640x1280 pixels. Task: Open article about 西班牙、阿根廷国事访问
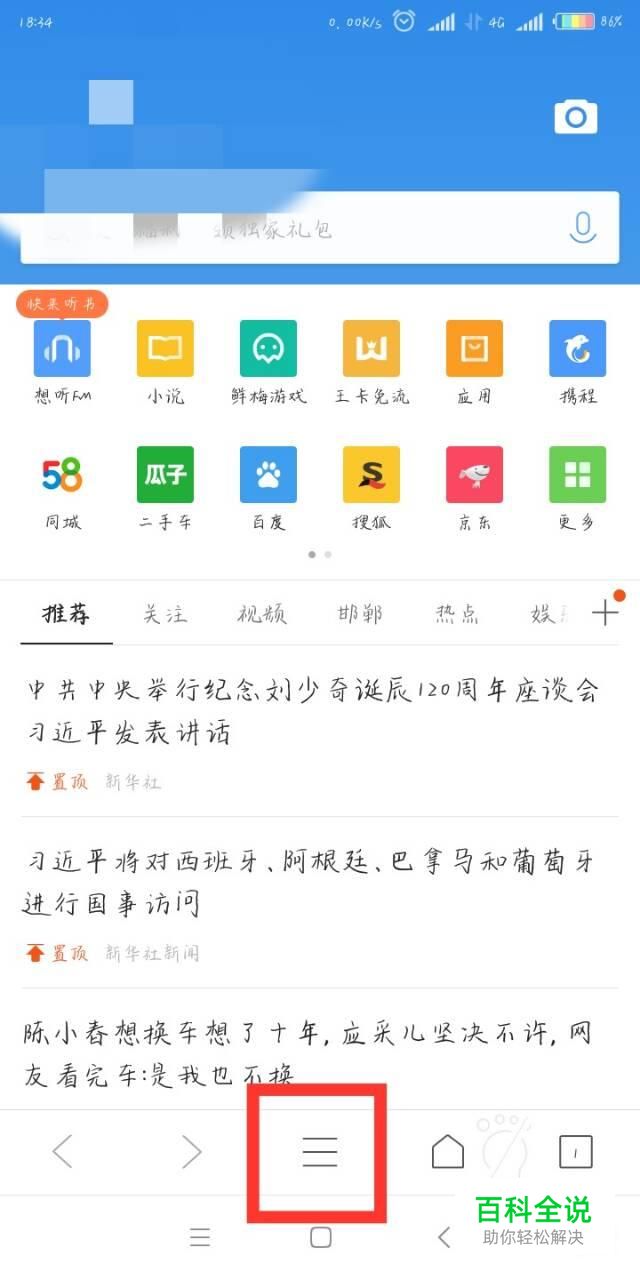click(312, 881)
